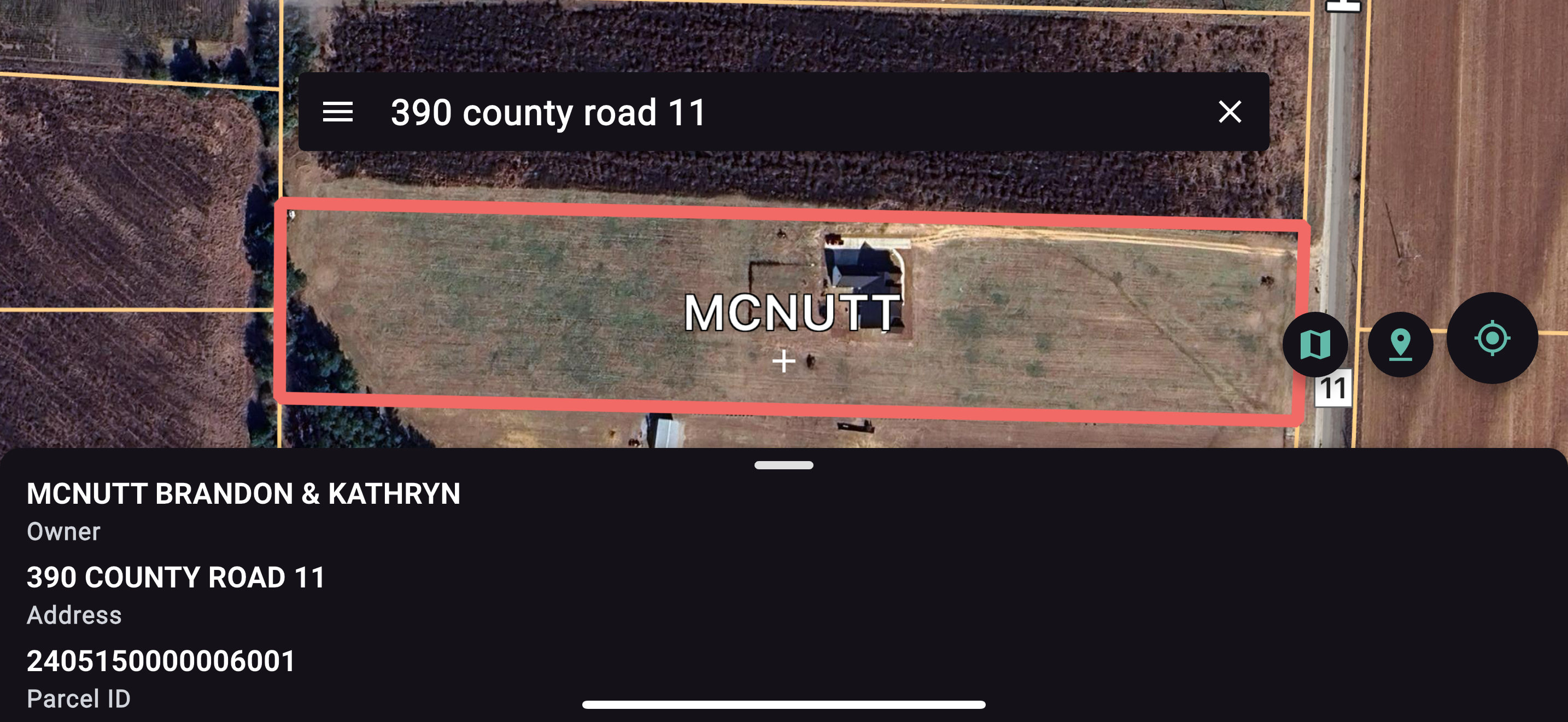The image size is (1568, 722).
Task: Open the map layers button
Action: [1315, 345]
